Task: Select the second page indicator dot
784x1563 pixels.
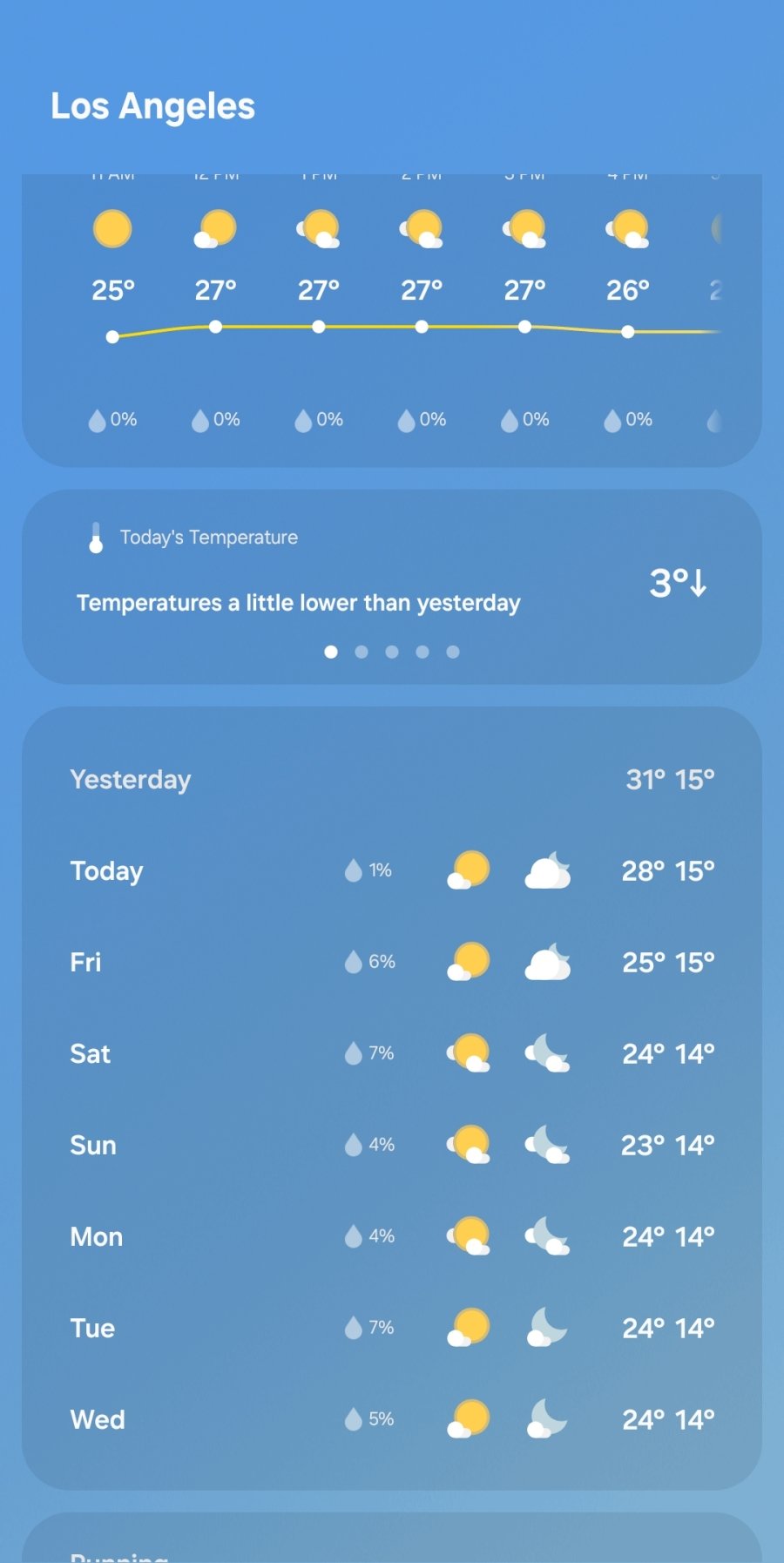Action: (x=362, y=652)
